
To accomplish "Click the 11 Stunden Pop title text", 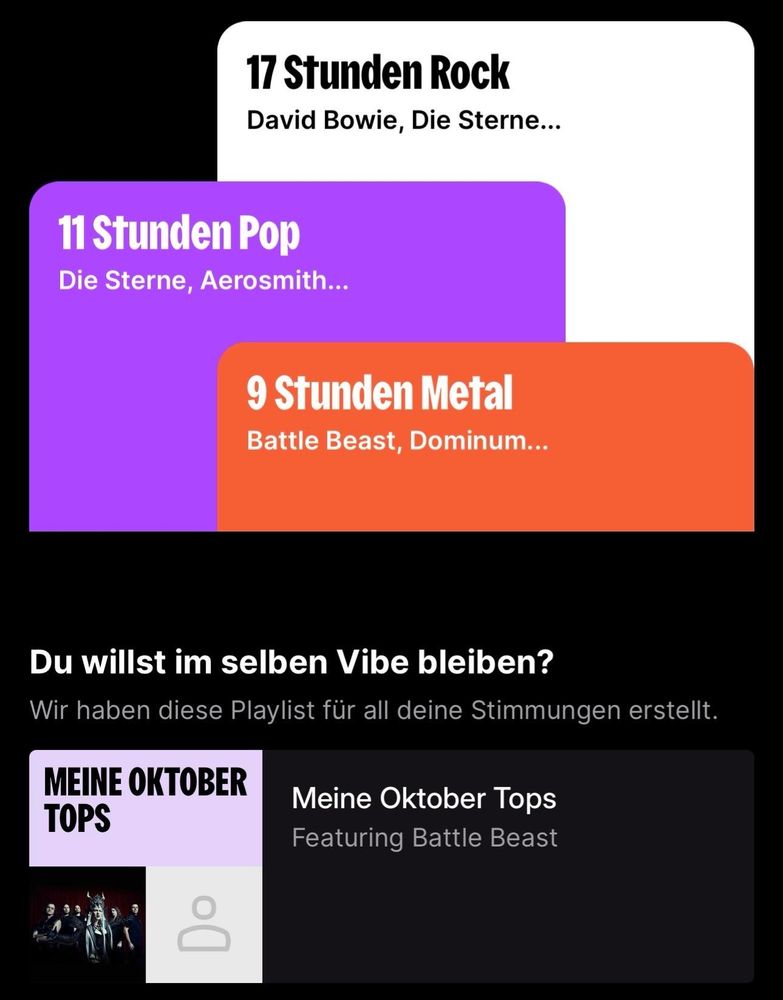I will (x=178, y=232).
